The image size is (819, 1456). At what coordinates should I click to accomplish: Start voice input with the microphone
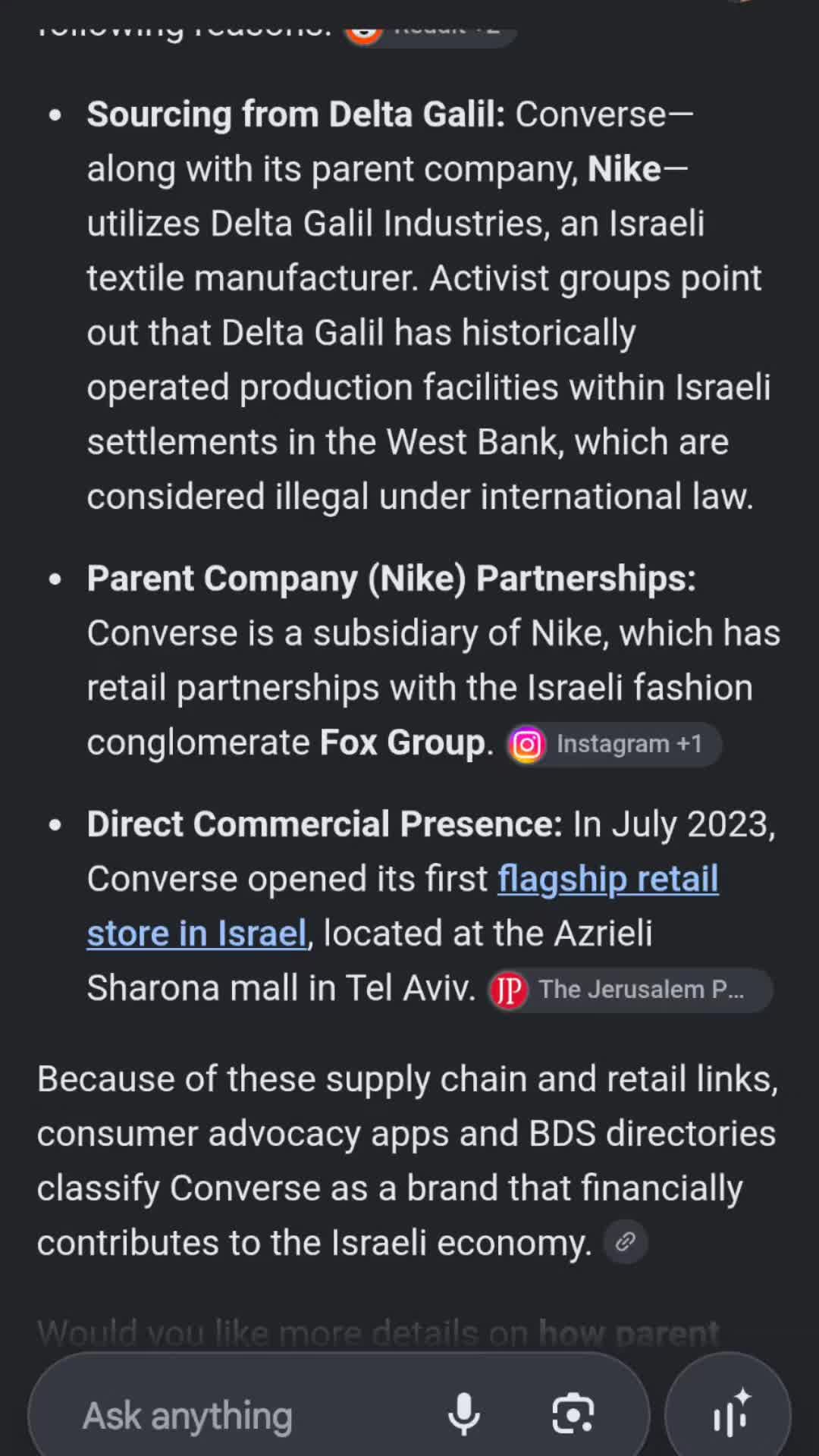(464, 1415)
